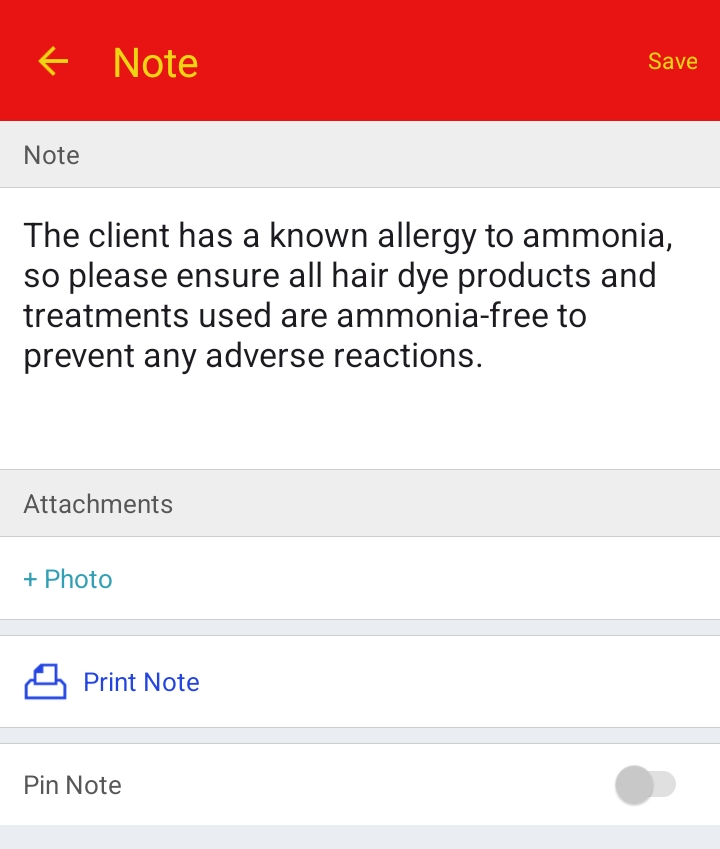This screenshot has height=849, width=720.
Task: Enable the Pin Note switch
Action: [645, 785]
